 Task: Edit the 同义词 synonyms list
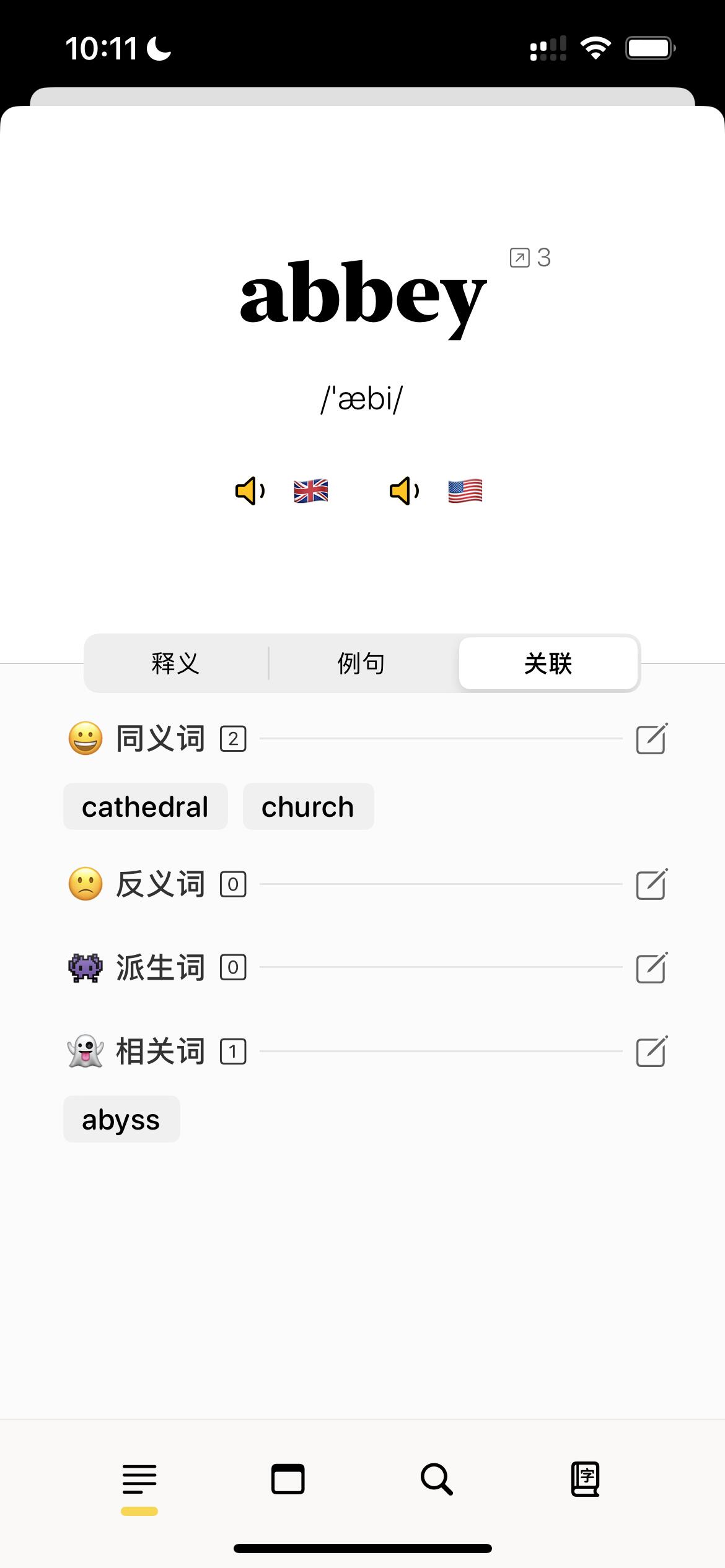(651, 738)
